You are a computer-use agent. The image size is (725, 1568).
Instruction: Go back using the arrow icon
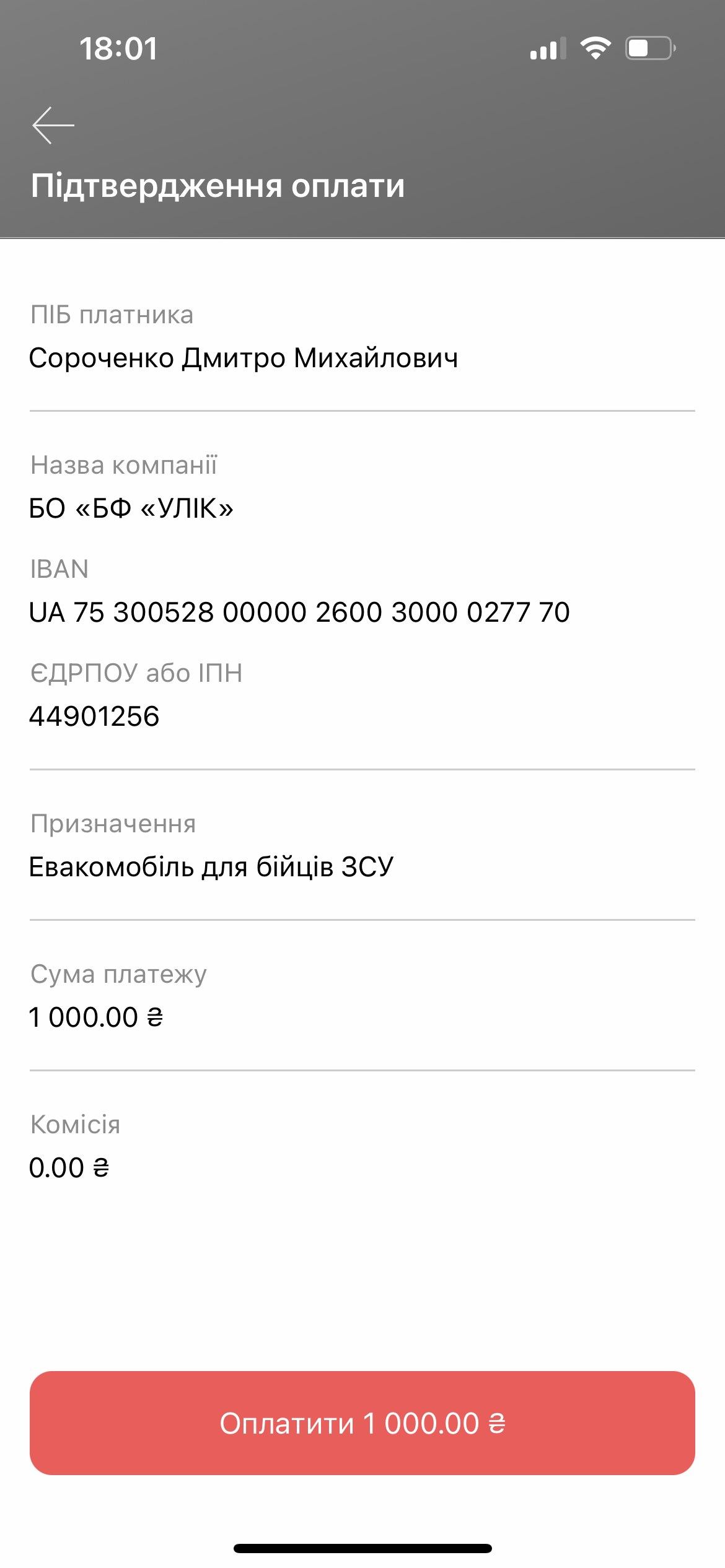point(53,125)
